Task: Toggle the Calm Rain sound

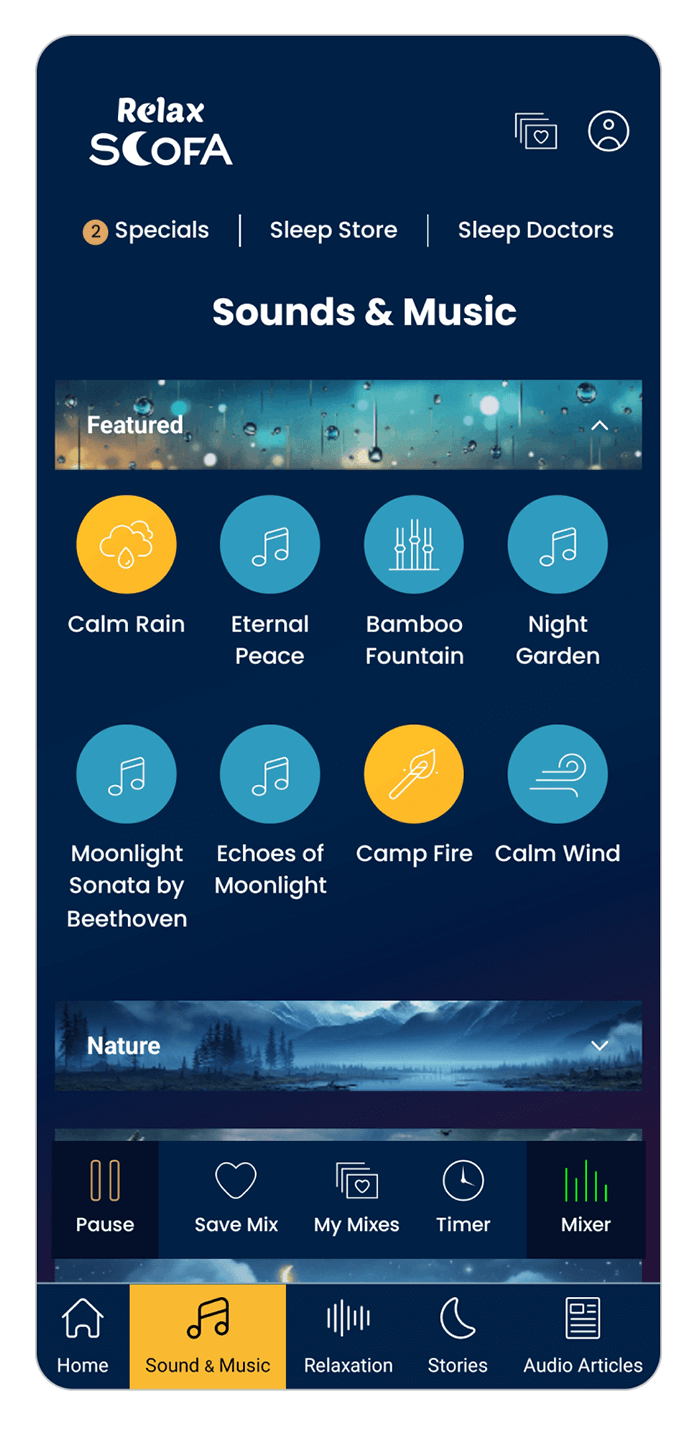Action: point(126,545)
